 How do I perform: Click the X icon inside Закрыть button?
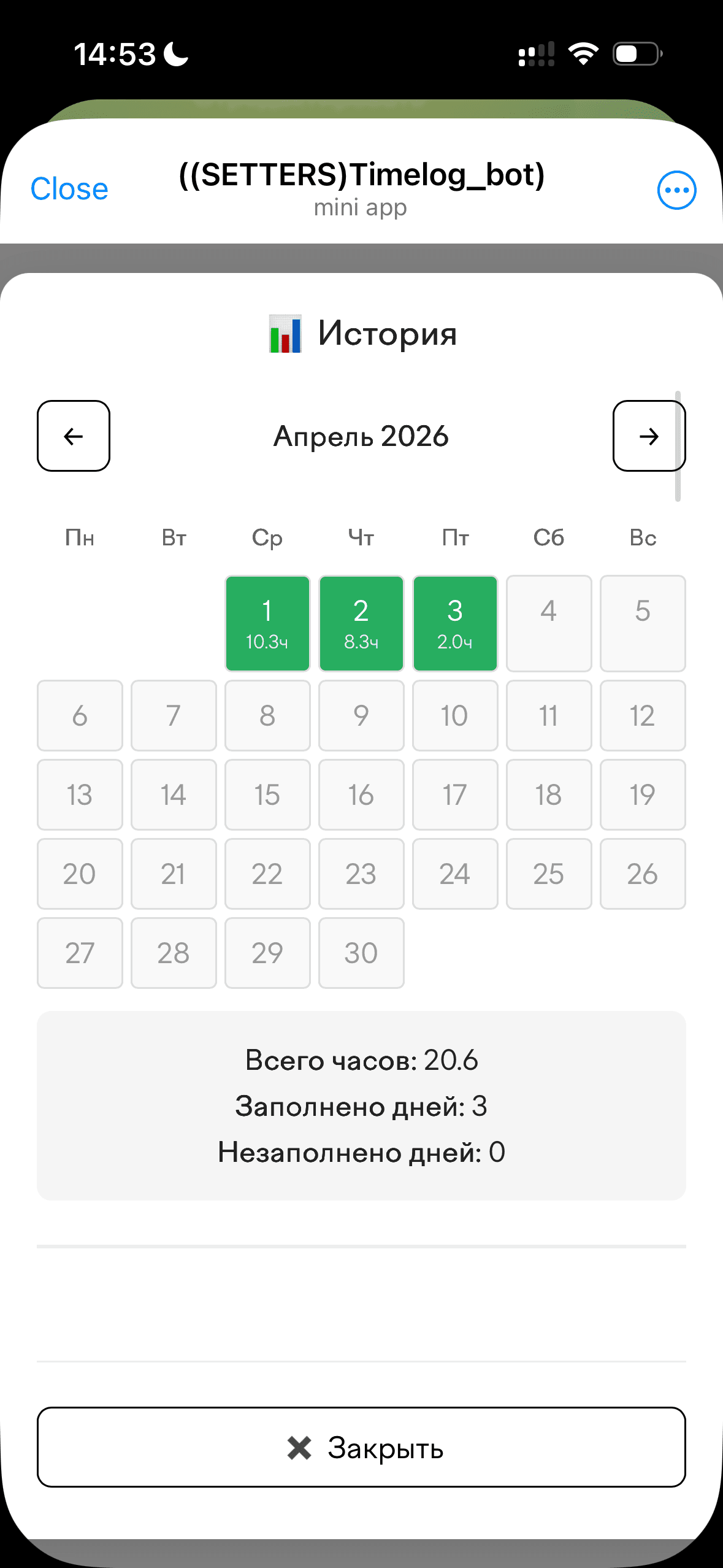(299, 1449)
